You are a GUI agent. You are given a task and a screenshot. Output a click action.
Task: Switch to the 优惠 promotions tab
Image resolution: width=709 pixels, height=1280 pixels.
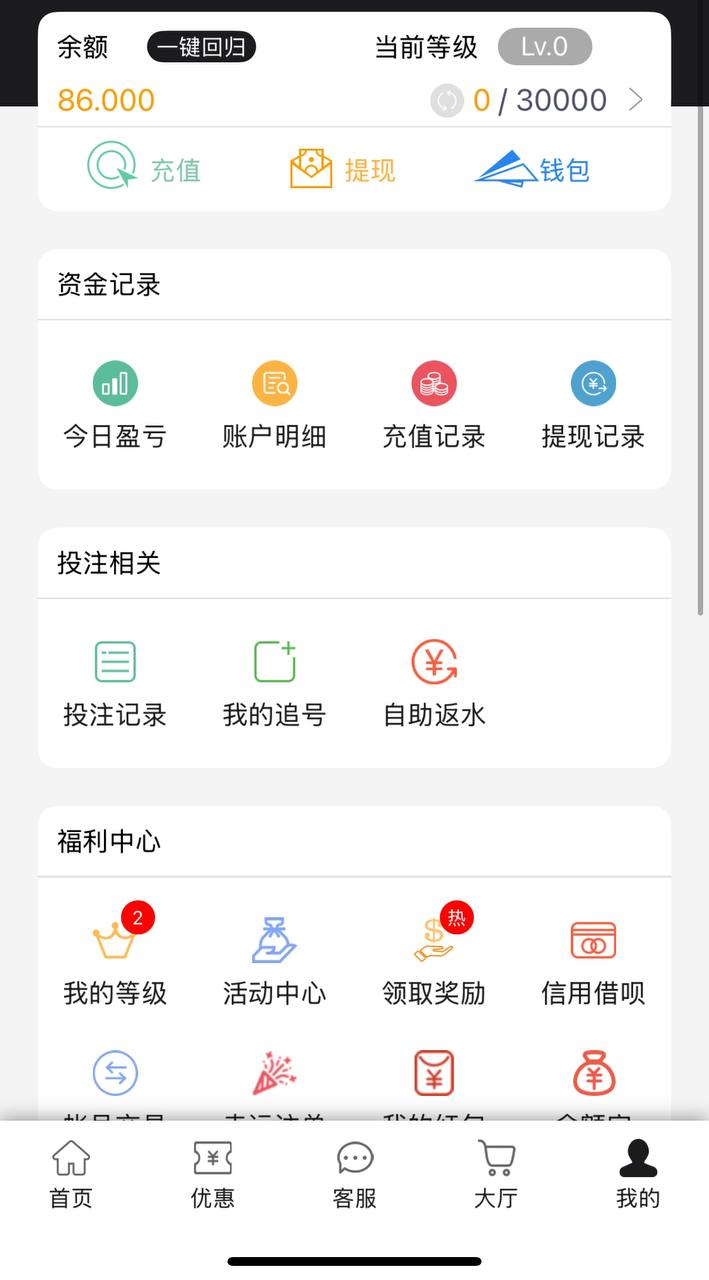[x=213, y=1175]
